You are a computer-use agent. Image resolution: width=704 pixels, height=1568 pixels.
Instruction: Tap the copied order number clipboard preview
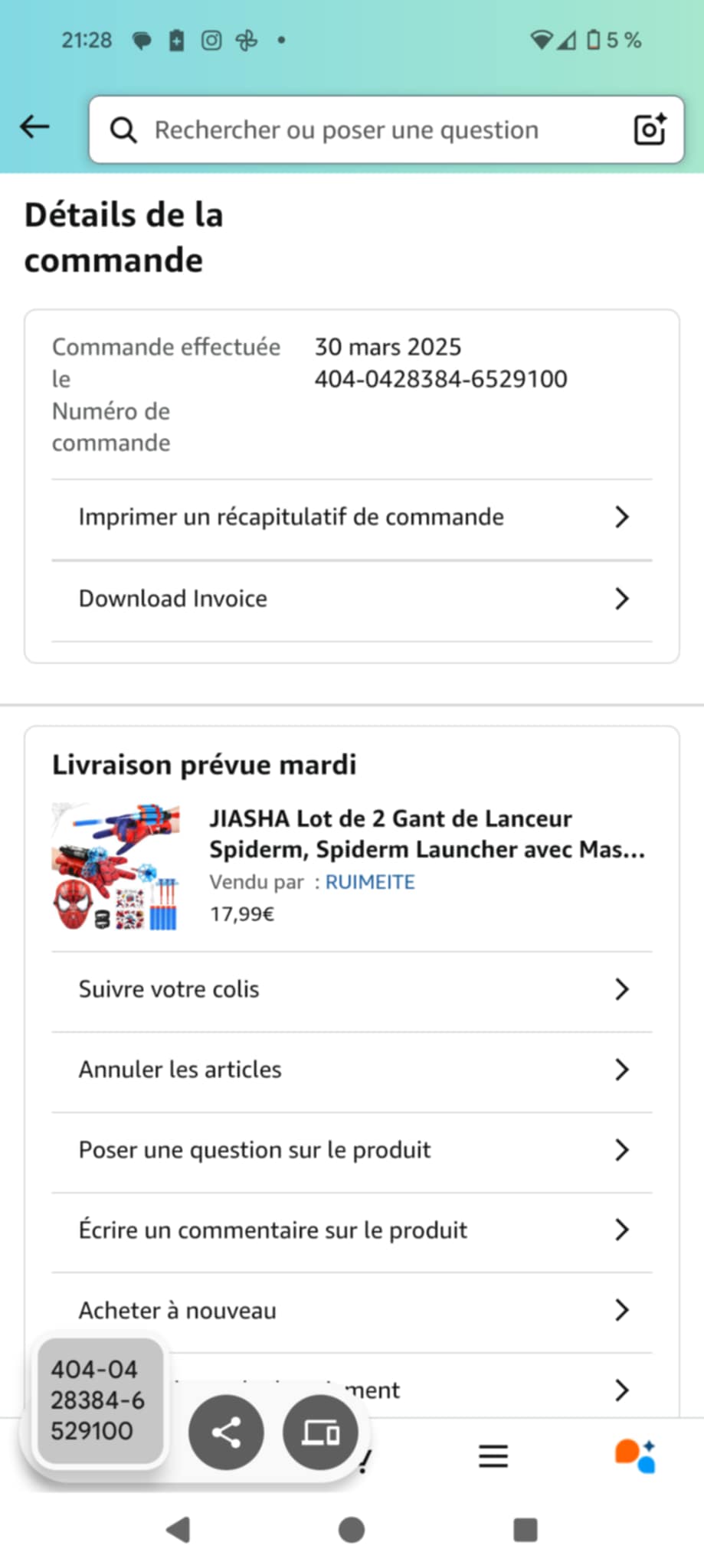pos(100,1400)
